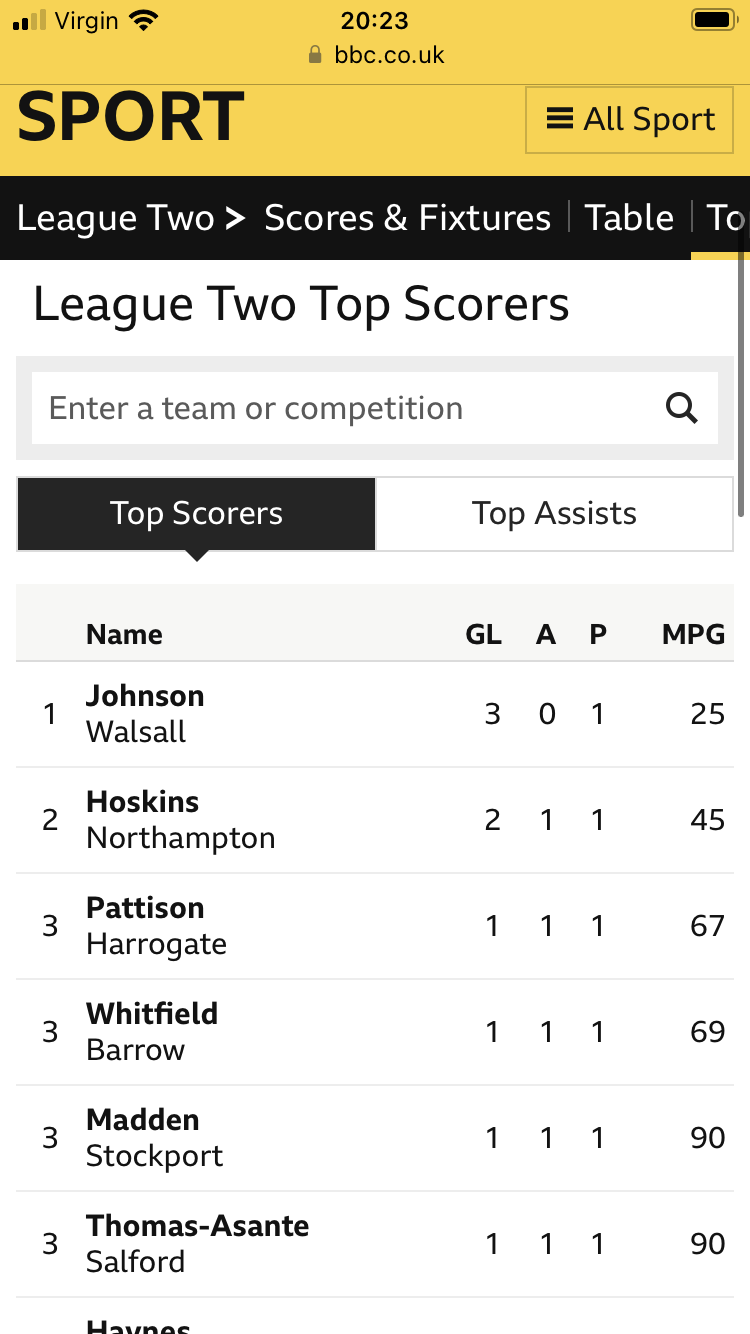750x1334 pixels.
Task: Switch to Top Assists
Action: pos(554,514)
